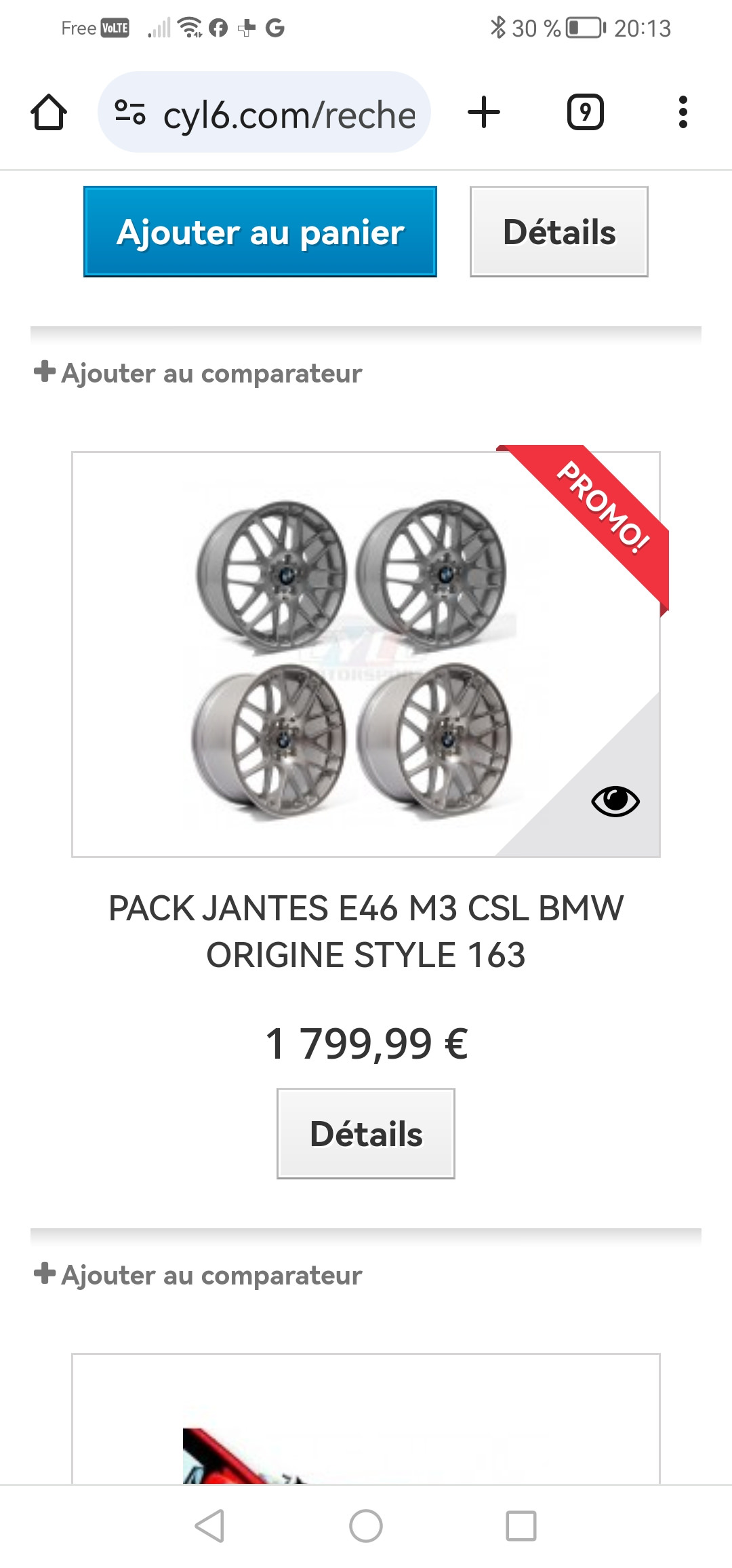Image resolution: width=732 pixels, height=1568 pixels.
Task: Open PACK JANTES E46 M3 CSL title link
Action: click(x=366, y=931)
